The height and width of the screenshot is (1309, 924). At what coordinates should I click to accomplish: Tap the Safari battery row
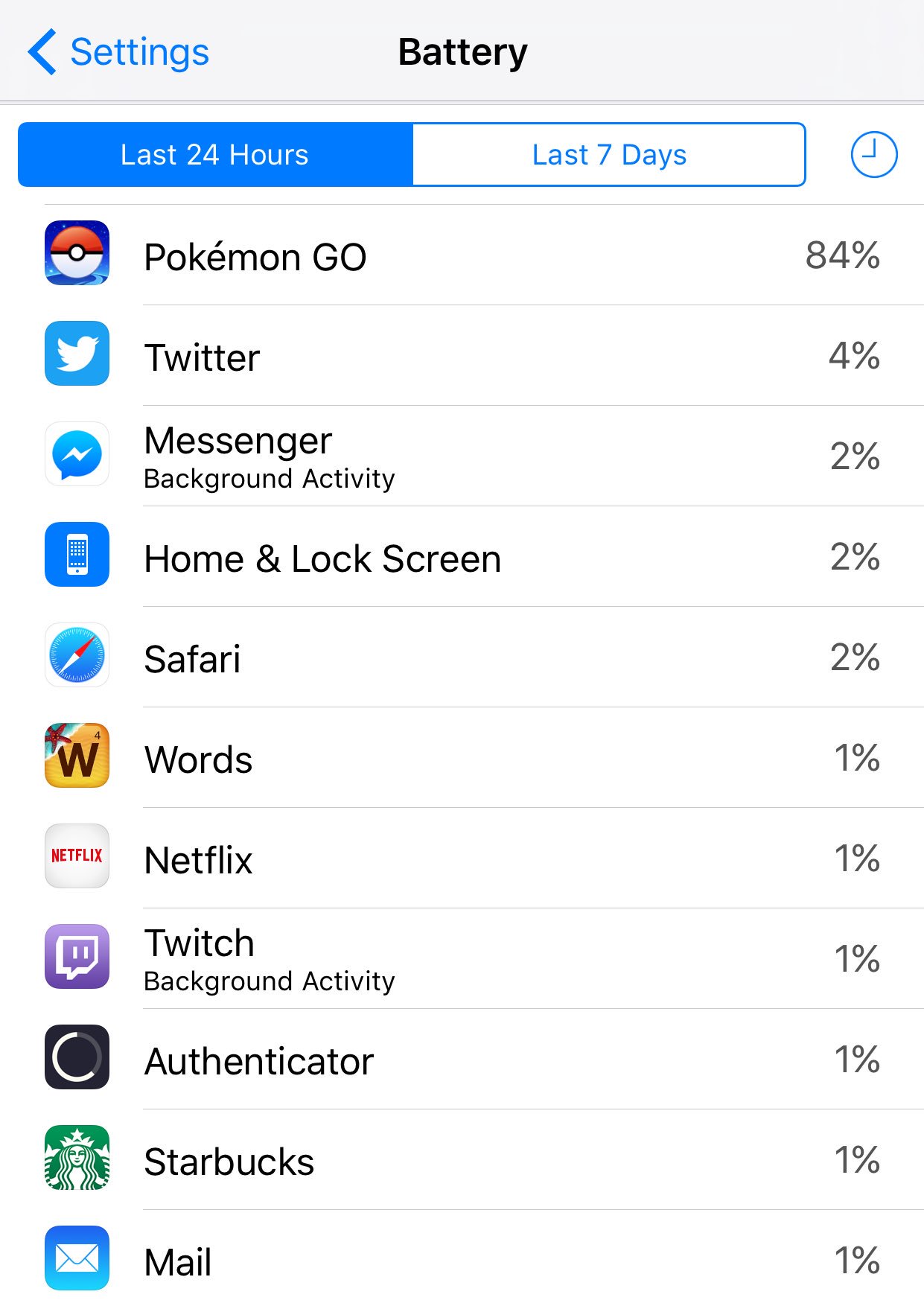click(x=462, y=658)
